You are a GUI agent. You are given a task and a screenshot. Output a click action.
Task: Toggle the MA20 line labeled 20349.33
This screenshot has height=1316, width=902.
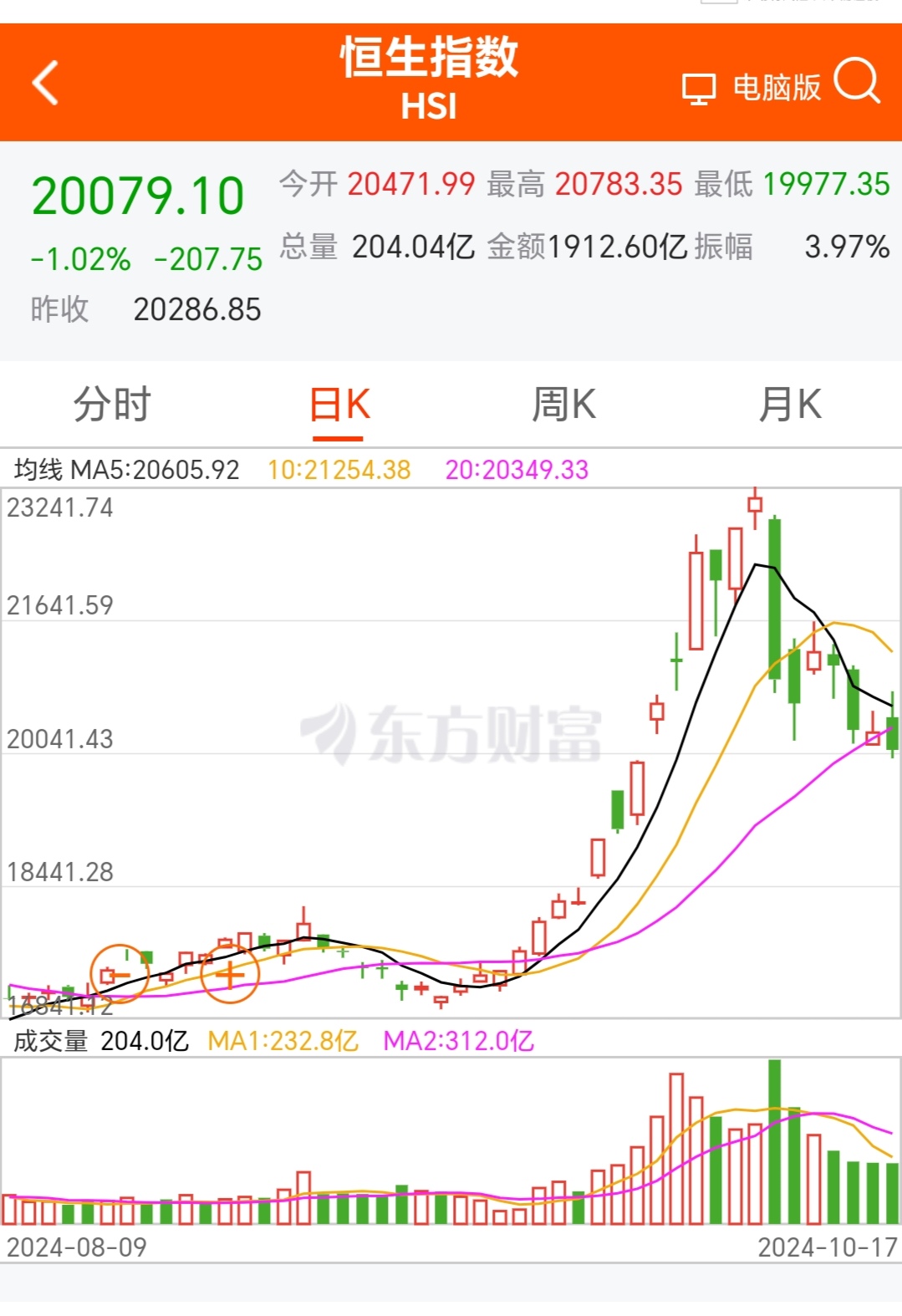click(x=517, y=470)
